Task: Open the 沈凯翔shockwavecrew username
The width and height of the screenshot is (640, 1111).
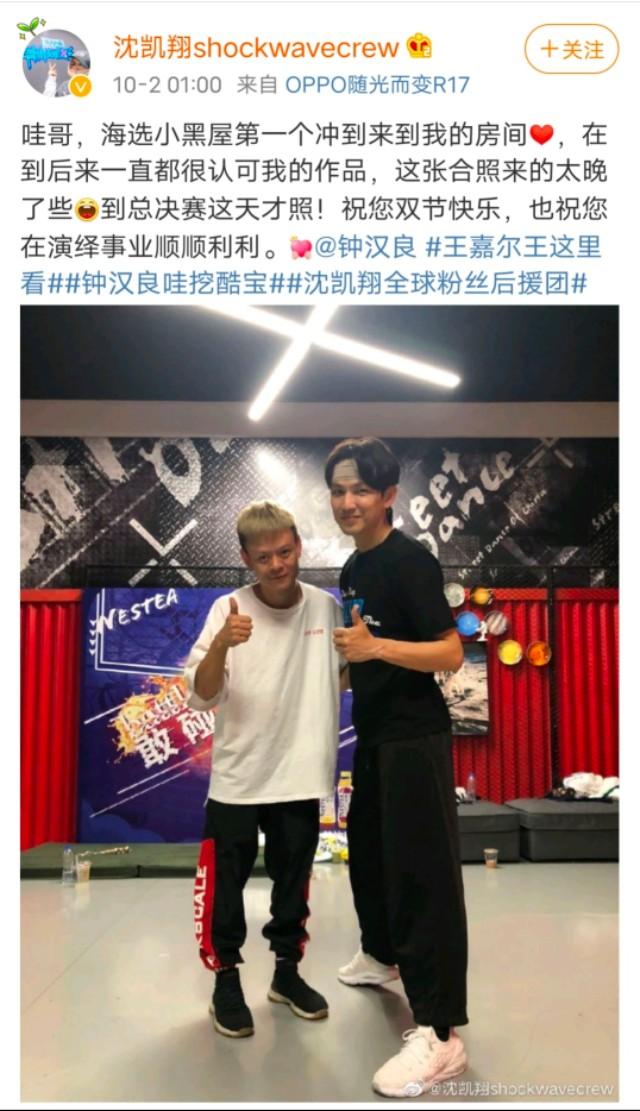Action: 258,46
